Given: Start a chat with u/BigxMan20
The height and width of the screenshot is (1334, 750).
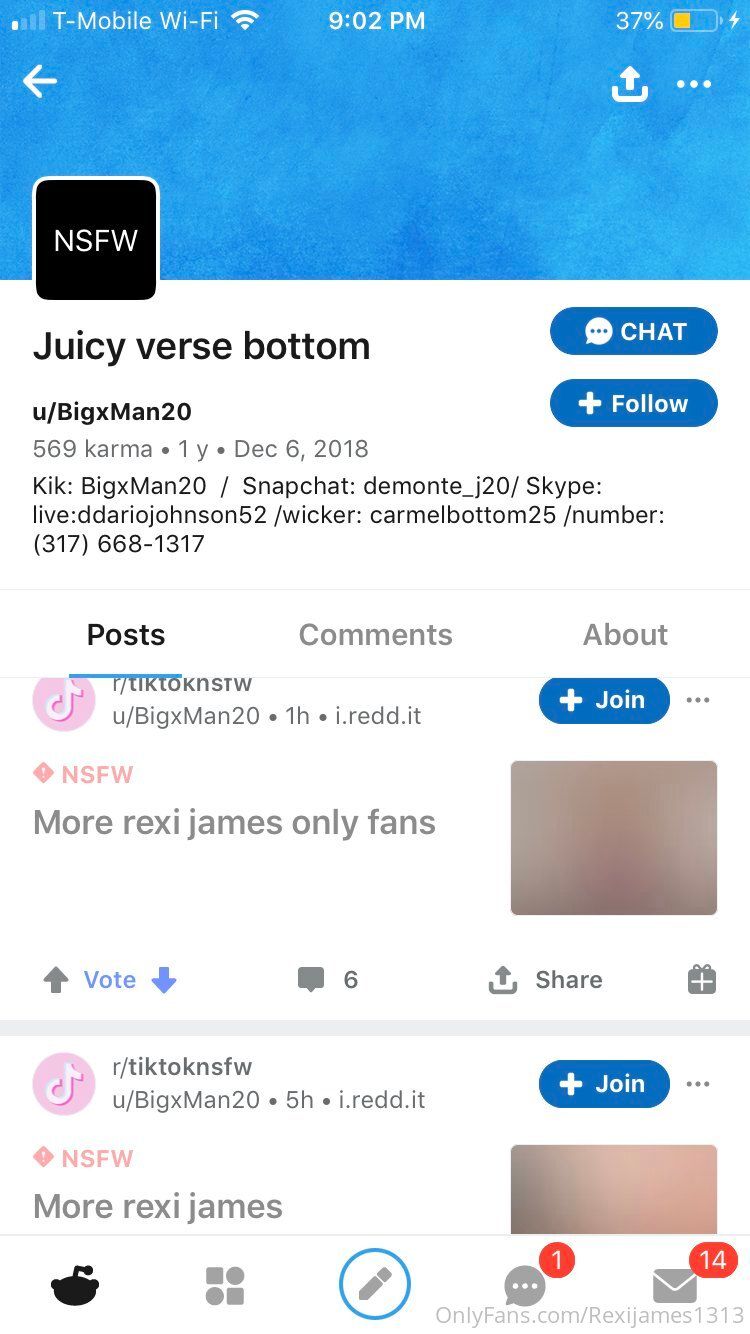Looking at the screenshot, I should pyautogui.click(x=634, y=332).
